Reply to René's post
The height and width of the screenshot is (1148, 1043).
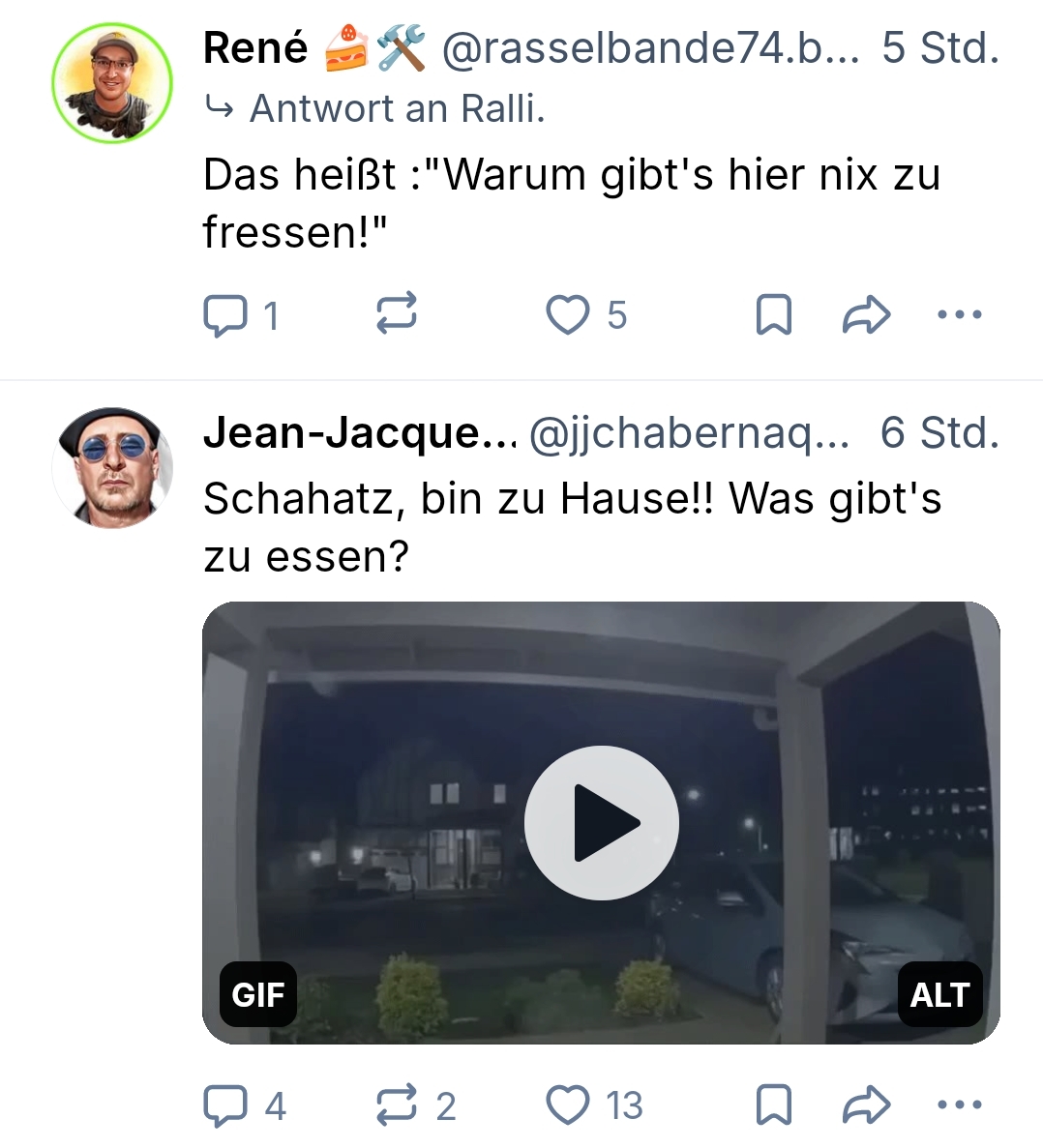224,315
